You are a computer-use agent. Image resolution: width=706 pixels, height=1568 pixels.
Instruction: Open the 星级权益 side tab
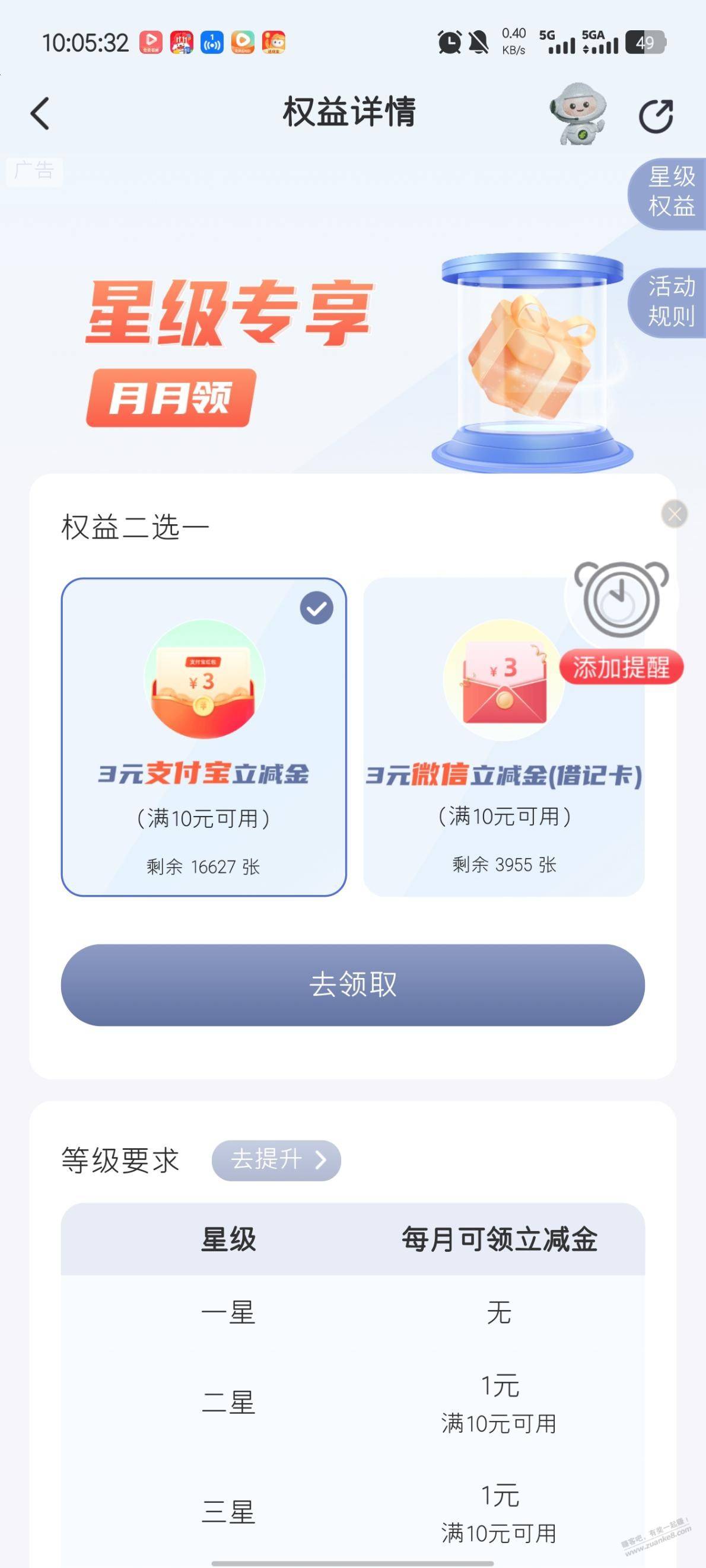pos(670,192)
